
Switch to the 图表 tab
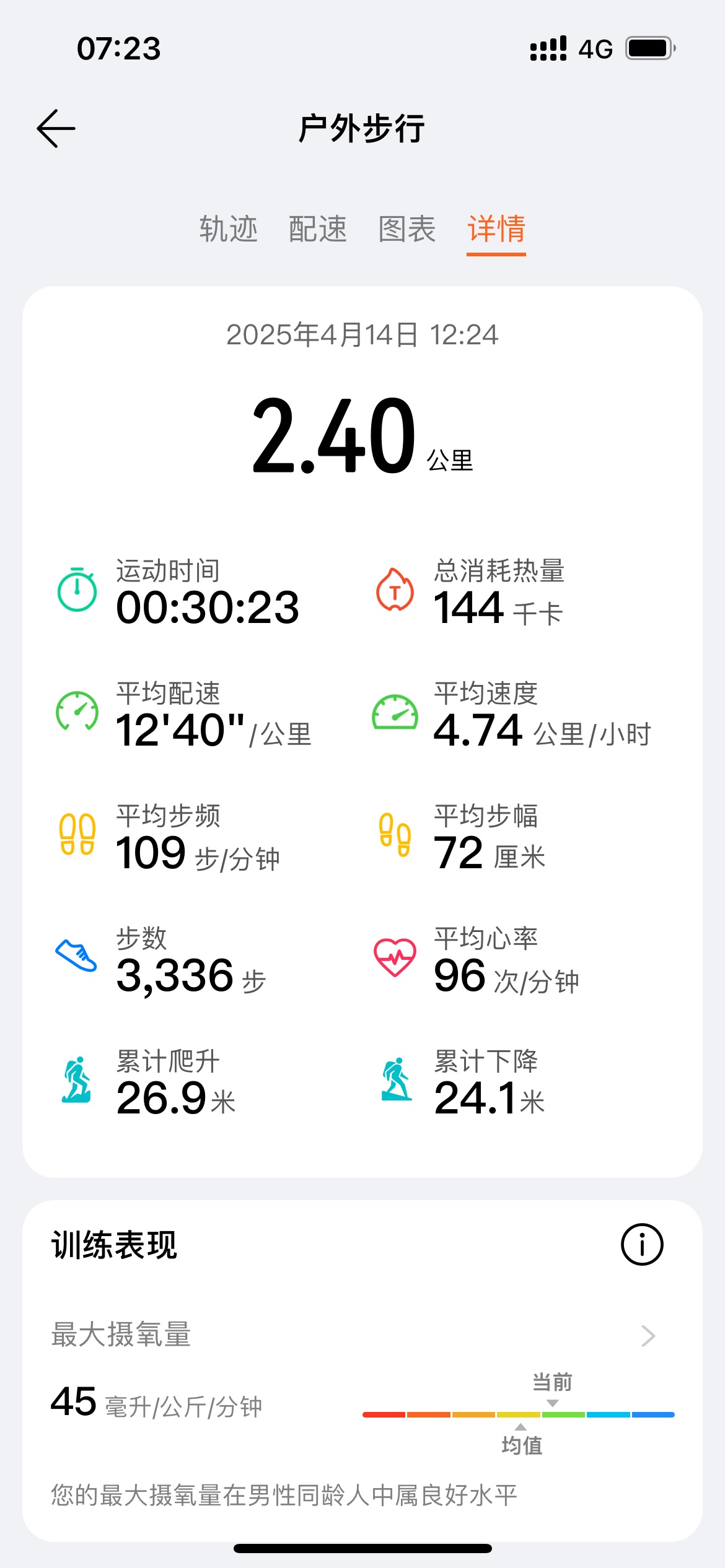pyautogui.click(x=407, y=229)
